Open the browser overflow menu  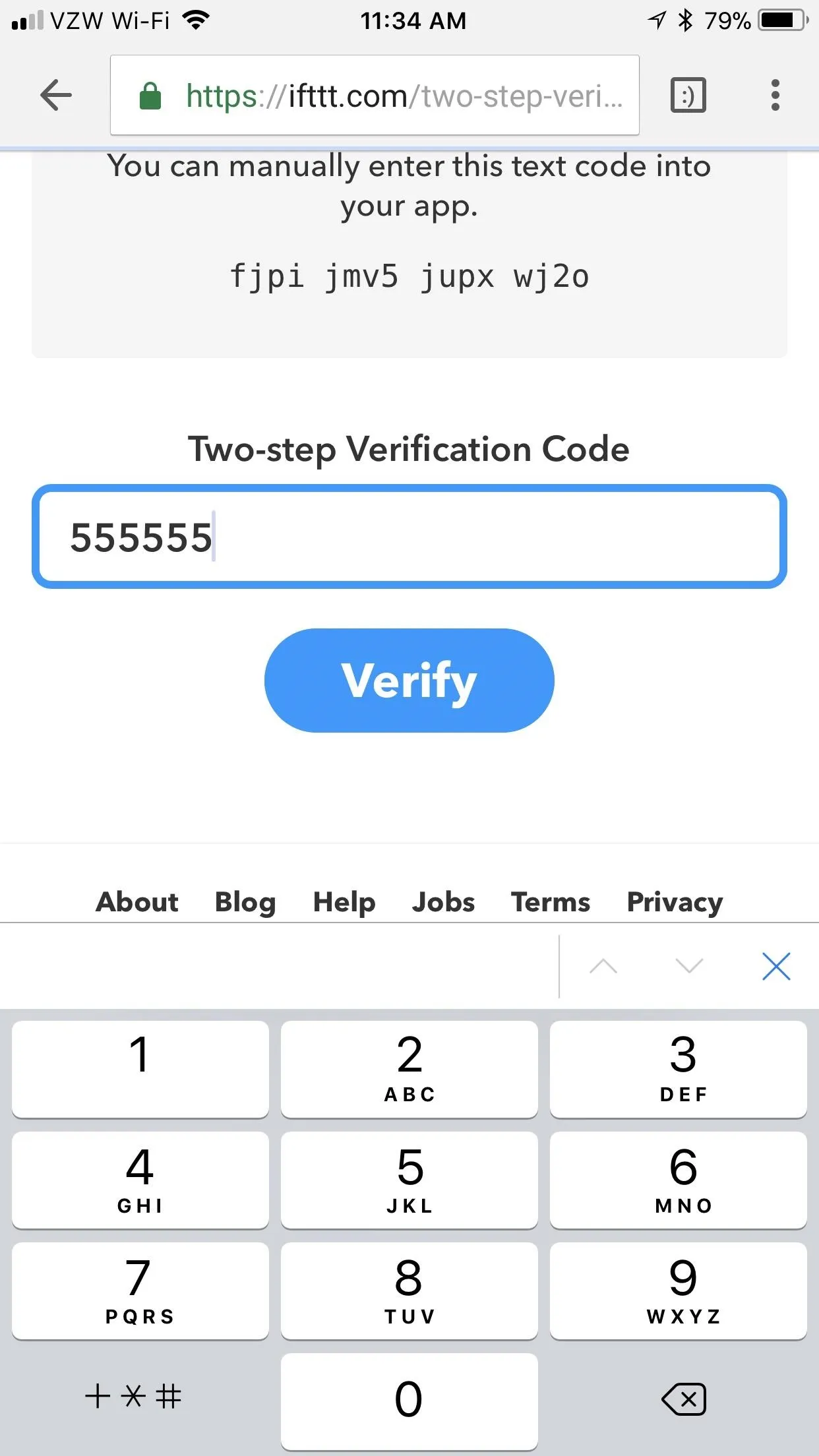(775, 96)
